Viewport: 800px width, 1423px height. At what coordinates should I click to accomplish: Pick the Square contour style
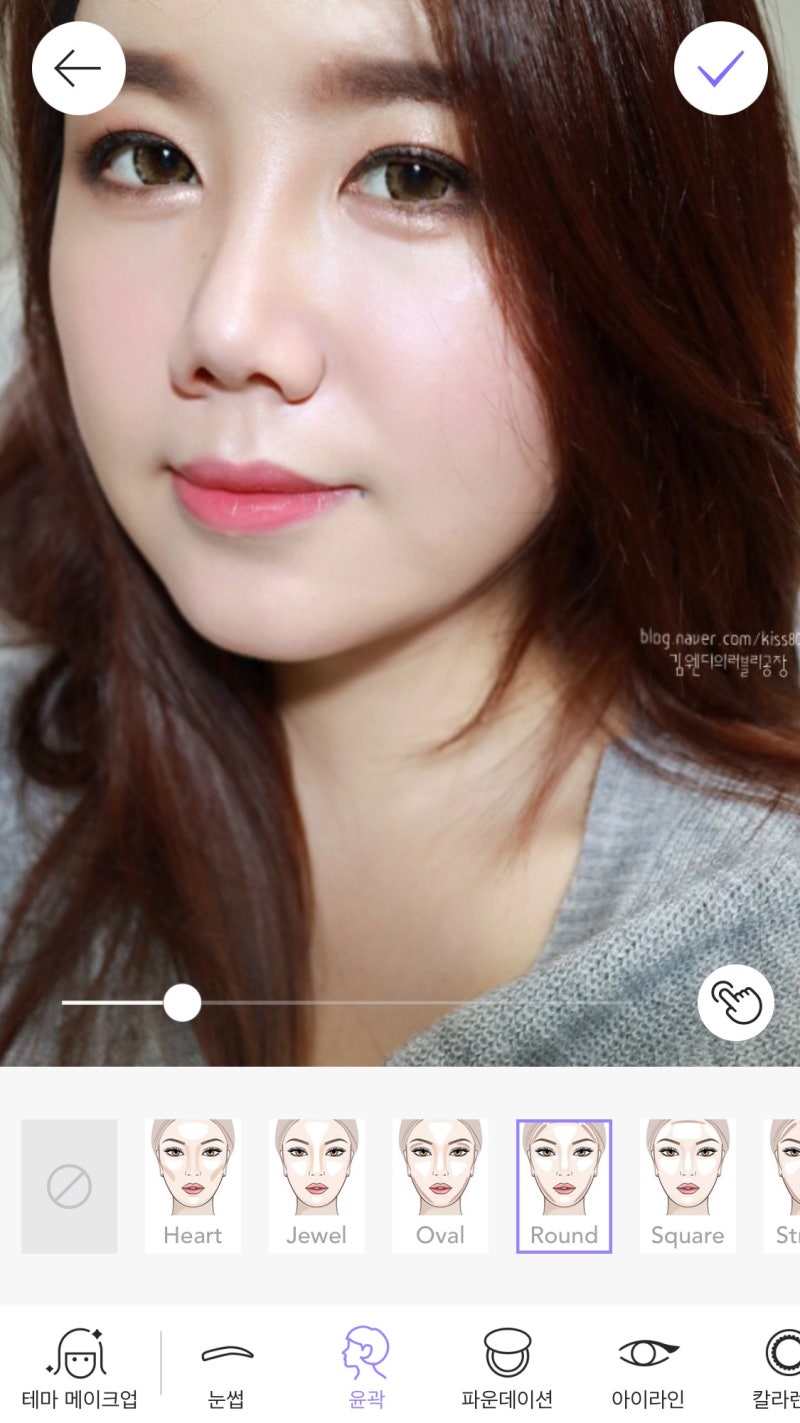click(688, 1186)
